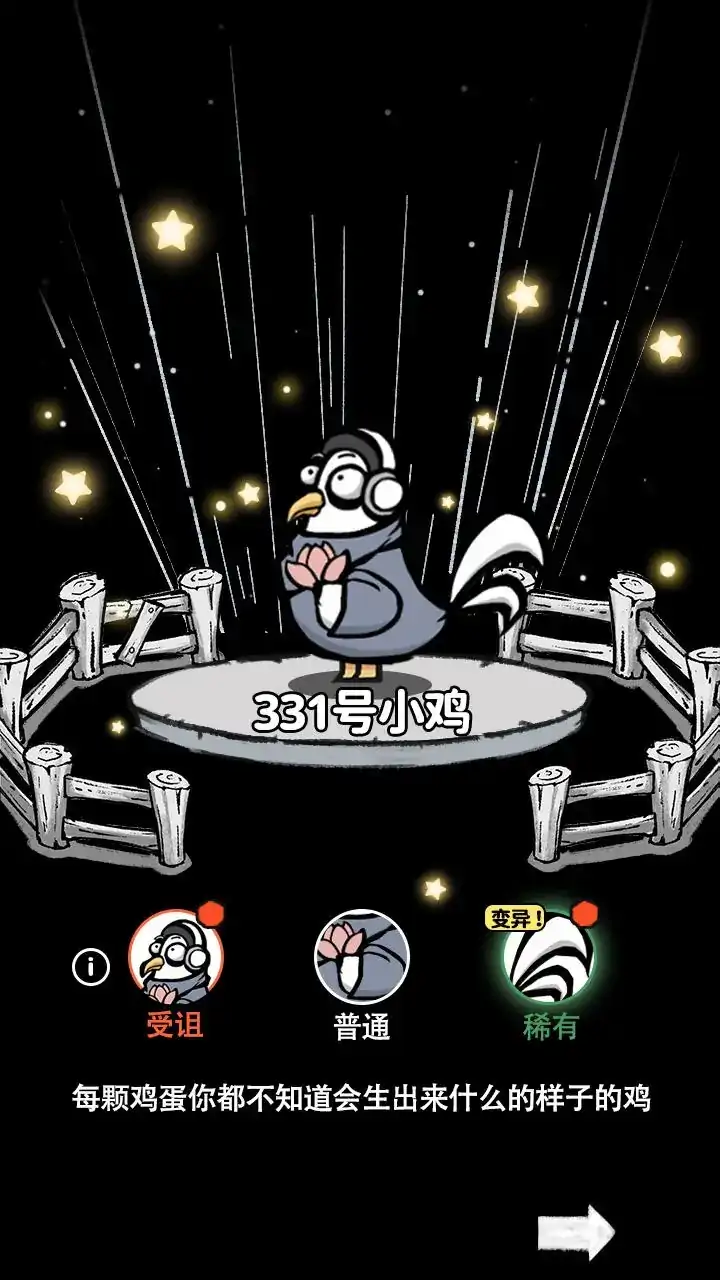Select the 普通 normal body trait
The height and width of the screenshot is (1280, 720).
pyautogui.click(x=362, y=957)
